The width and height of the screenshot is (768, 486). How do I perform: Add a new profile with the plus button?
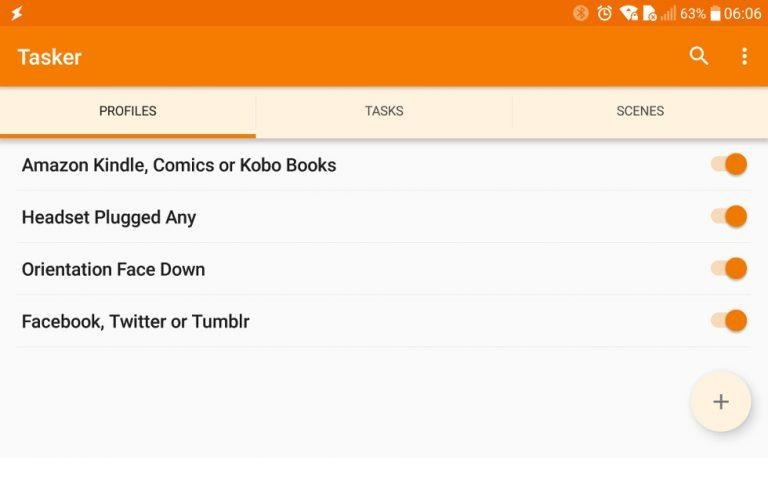pyautogui.click(x=720, y=401)
